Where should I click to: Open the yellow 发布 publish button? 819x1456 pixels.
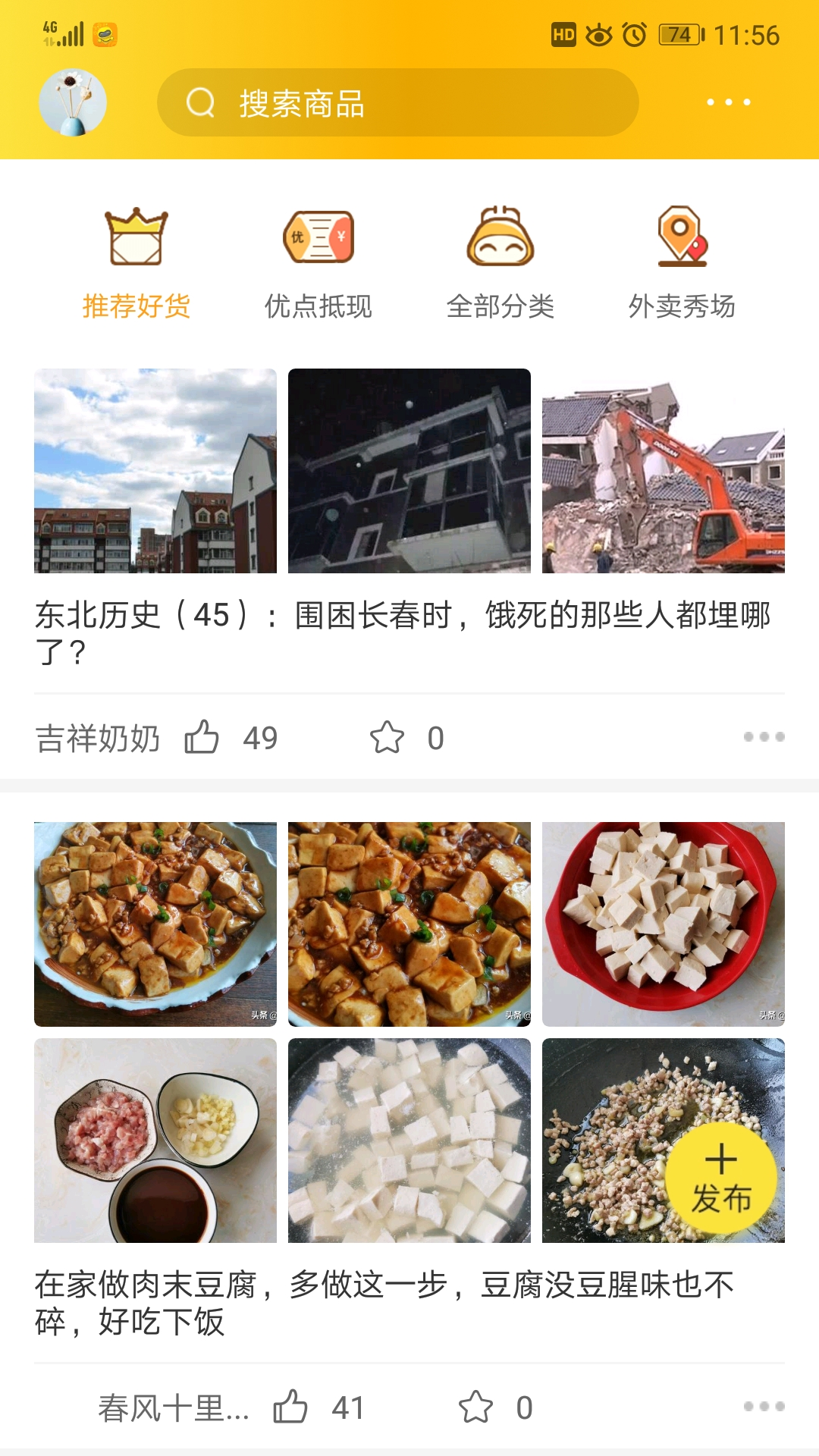pos(720,1175)
